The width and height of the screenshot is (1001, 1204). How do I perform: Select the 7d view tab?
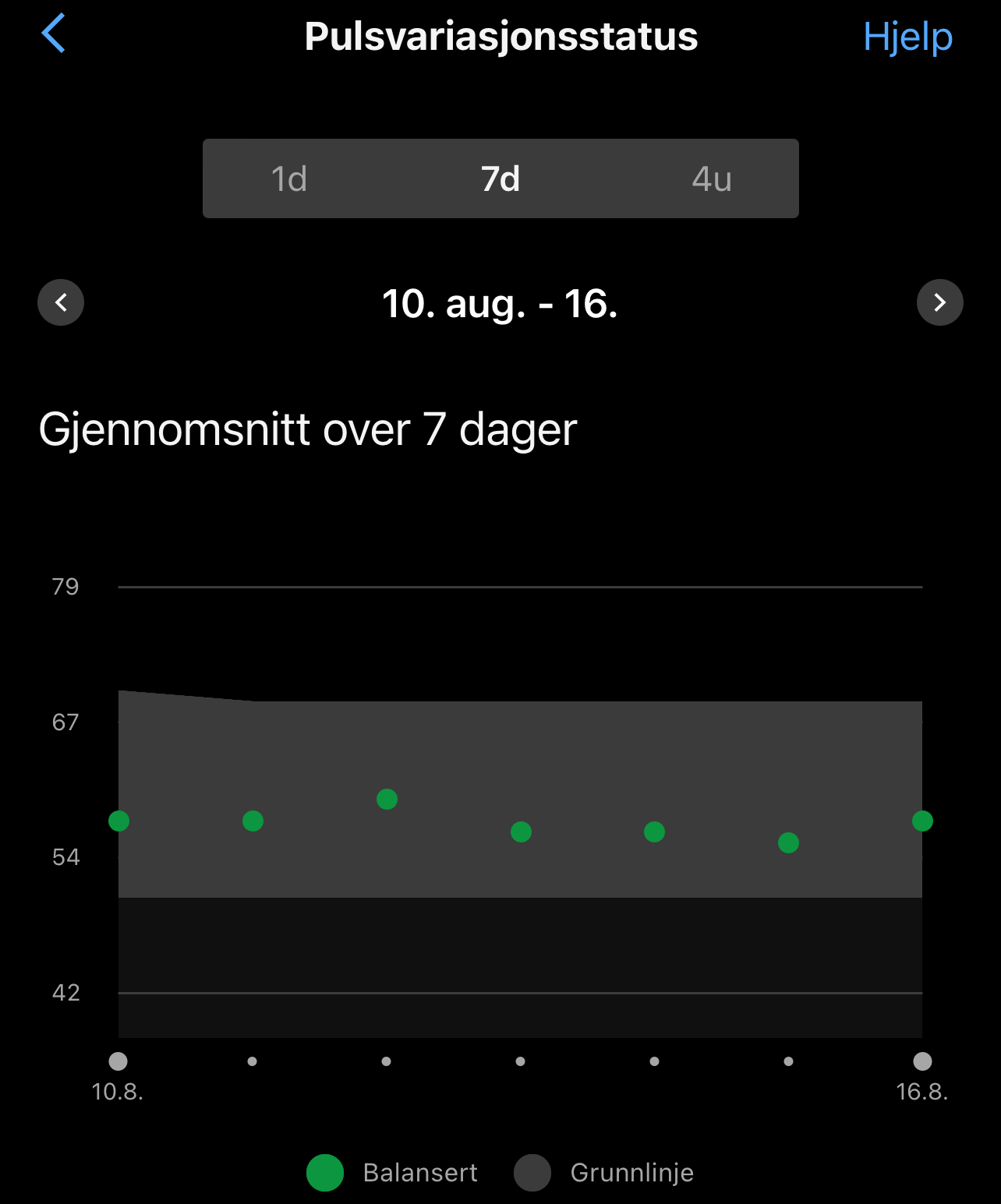500,179
